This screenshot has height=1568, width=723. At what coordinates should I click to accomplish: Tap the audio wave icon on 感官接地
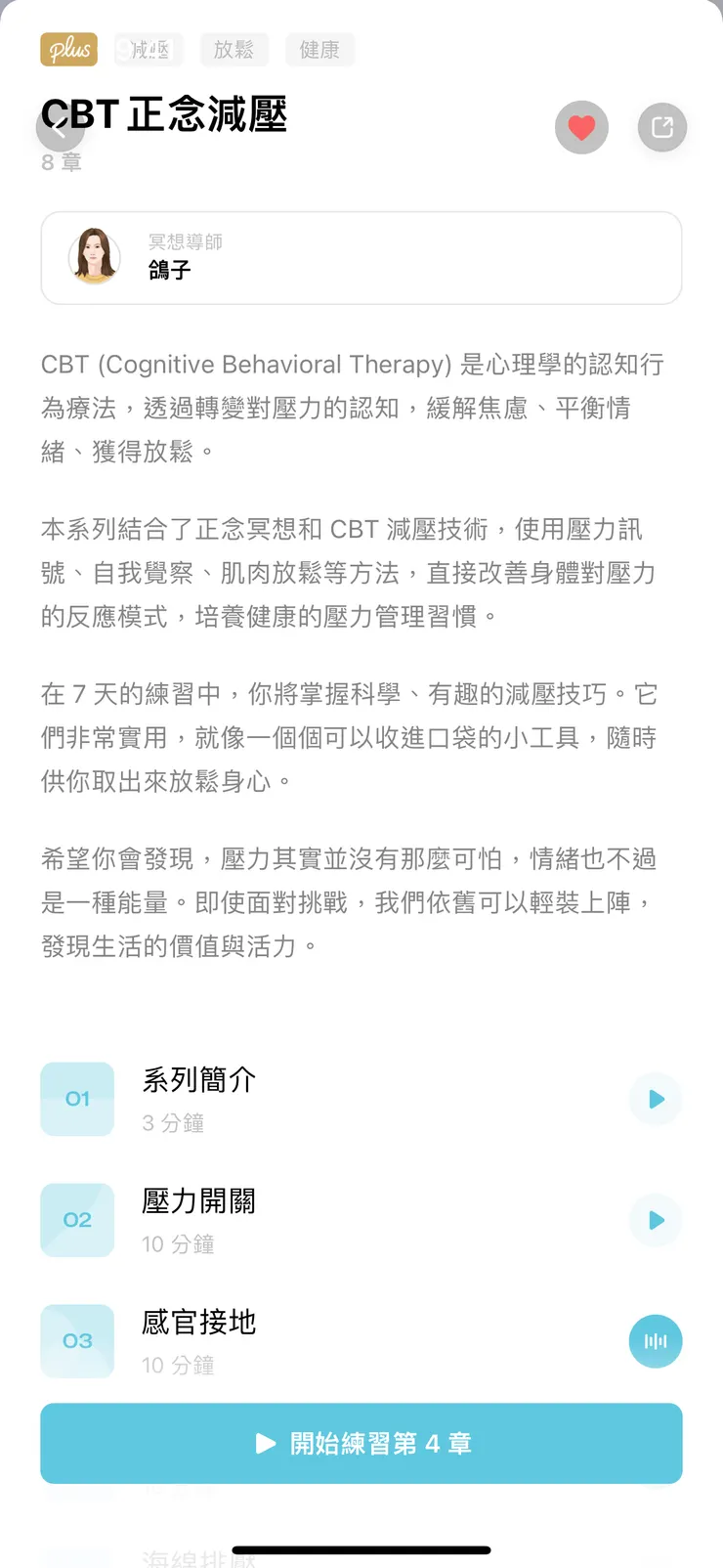pyautogui.click(x=656, y=1341)
